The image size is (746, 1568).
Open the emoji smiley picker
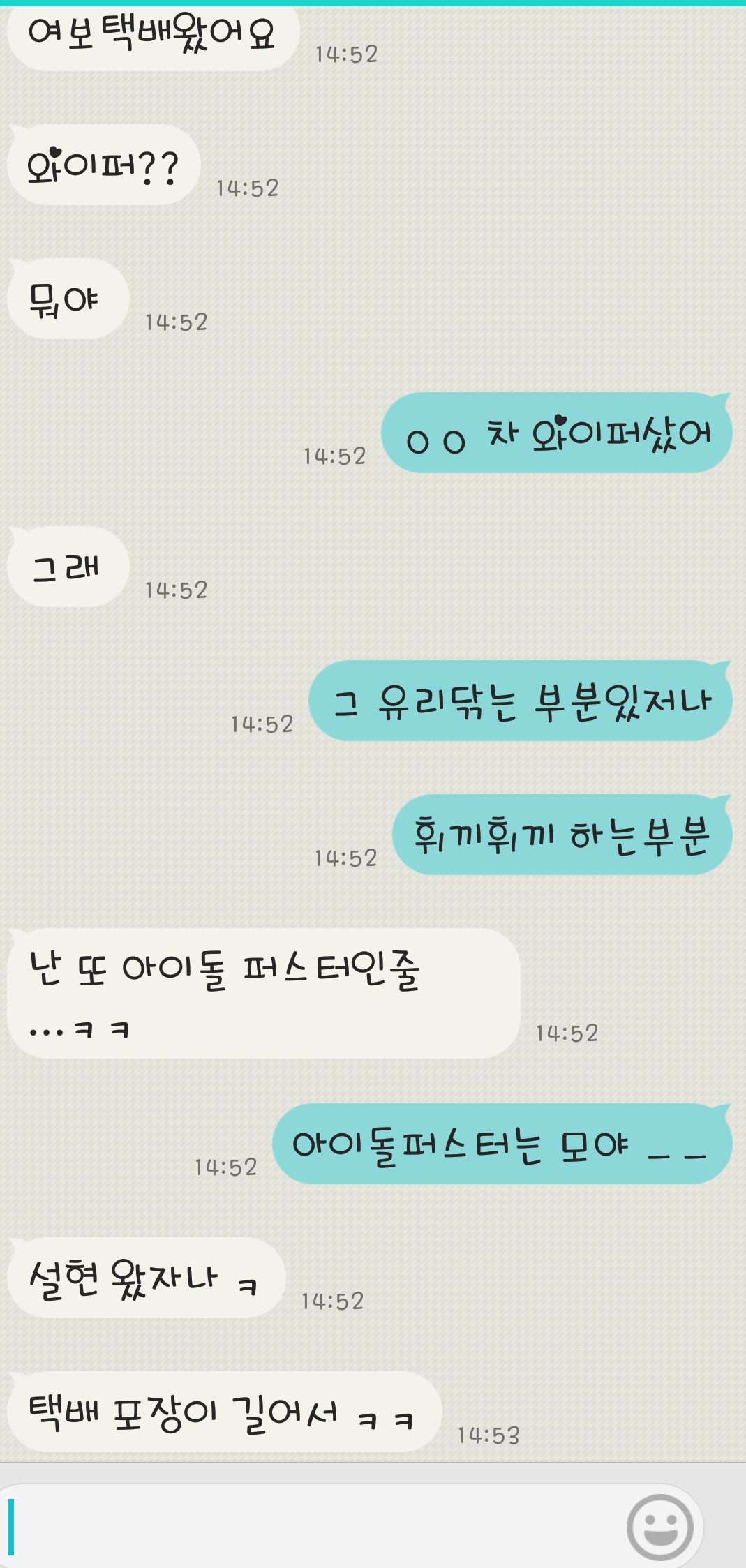tap(659, 1527)
